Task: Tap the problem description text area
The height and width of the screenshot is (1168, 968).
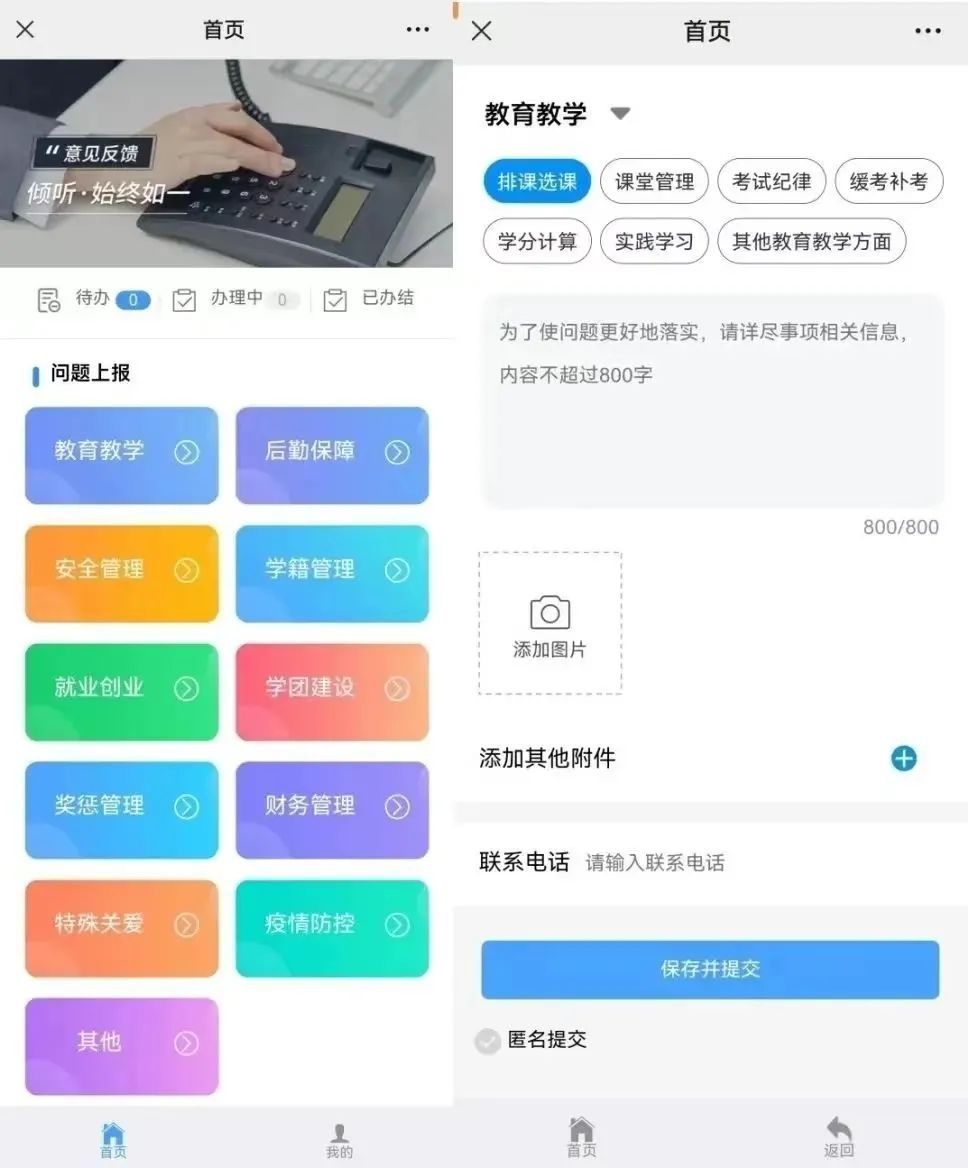Action: pyautogui.click(x=712, y=400)
